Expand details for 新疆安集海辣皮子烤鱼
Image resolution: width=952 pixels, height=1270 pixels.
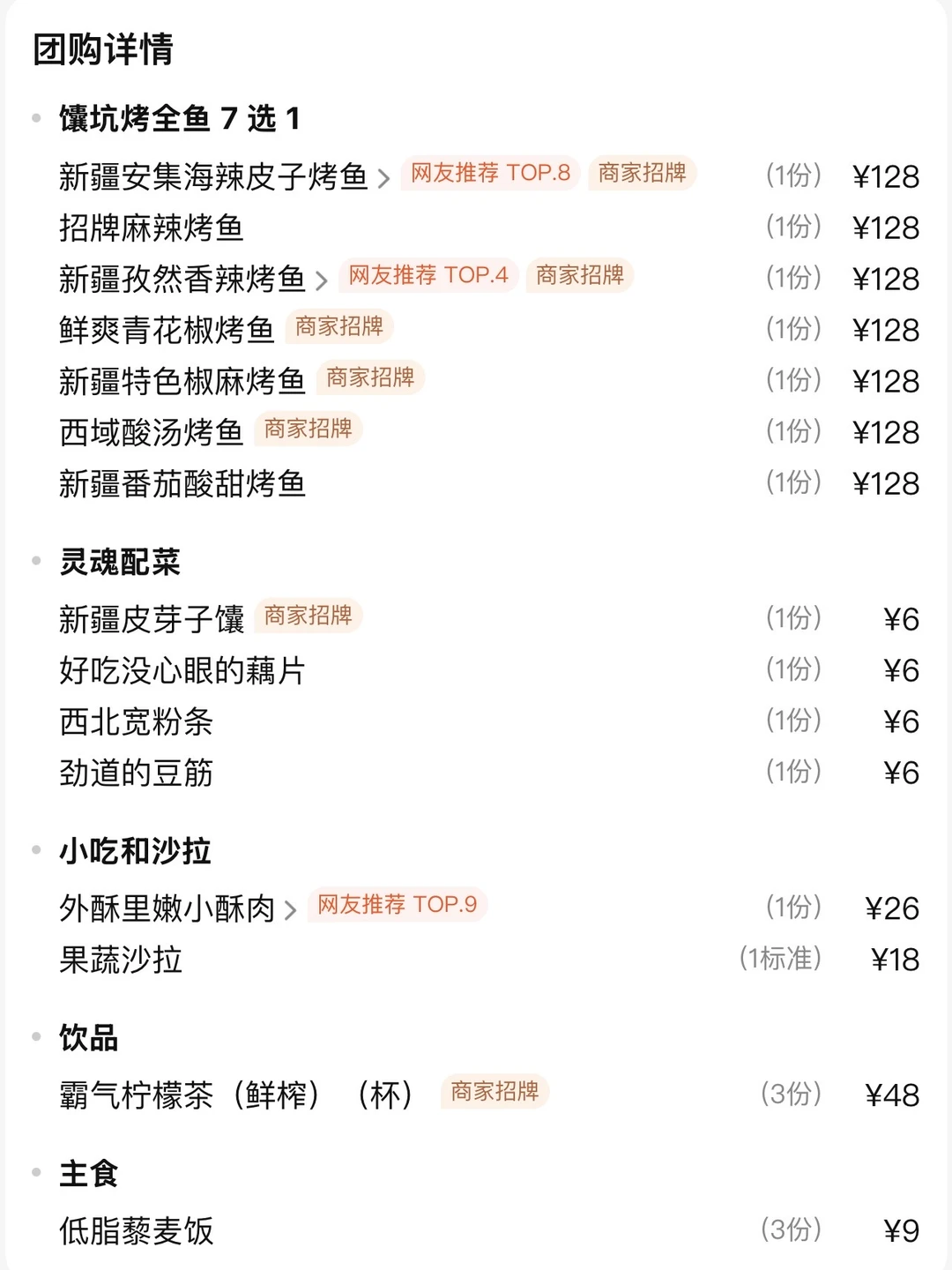(x=383, y=175)
